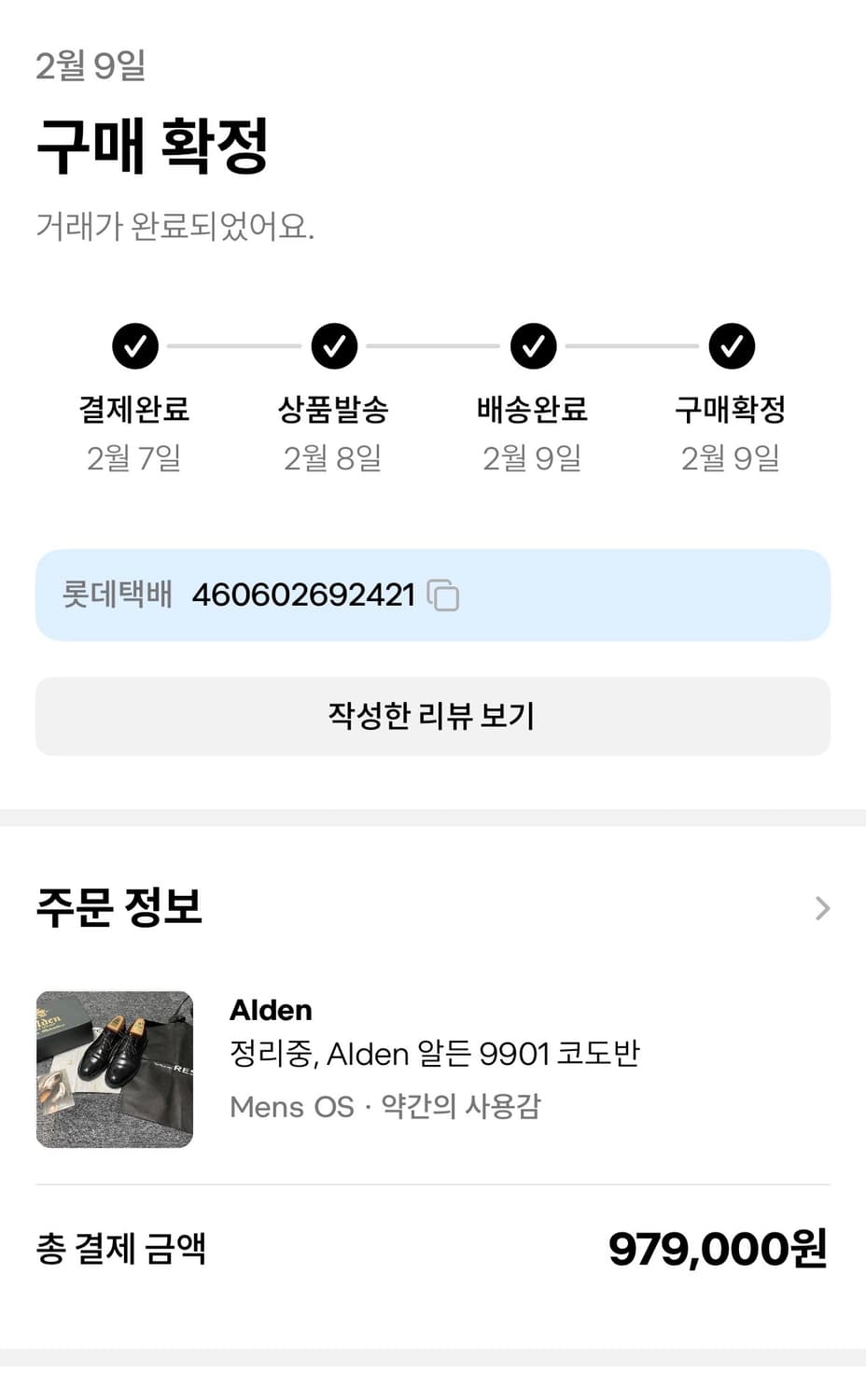Toggle the 구매확정 progress step
Screen dimensions: 866x1400
(732, 344)
